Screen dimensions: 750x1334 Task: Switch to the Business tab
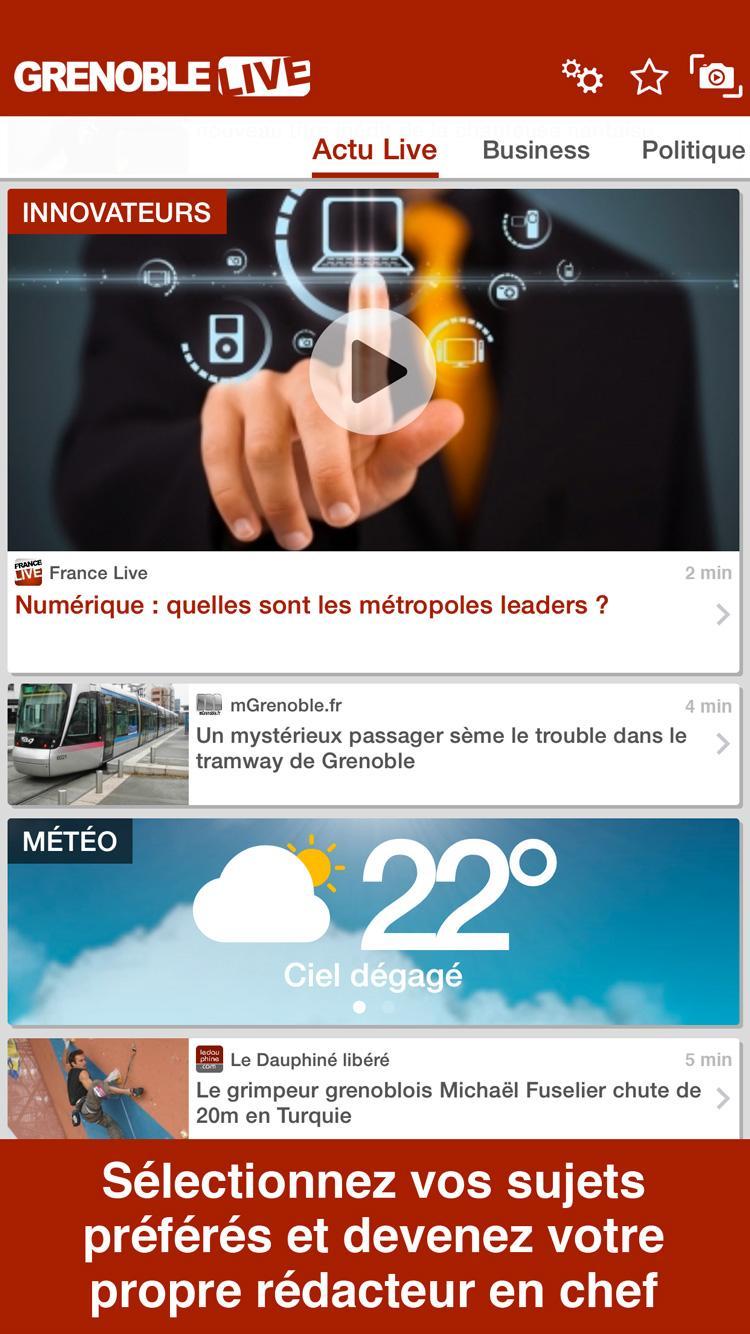pyautogui.click(x=536, y=150)
